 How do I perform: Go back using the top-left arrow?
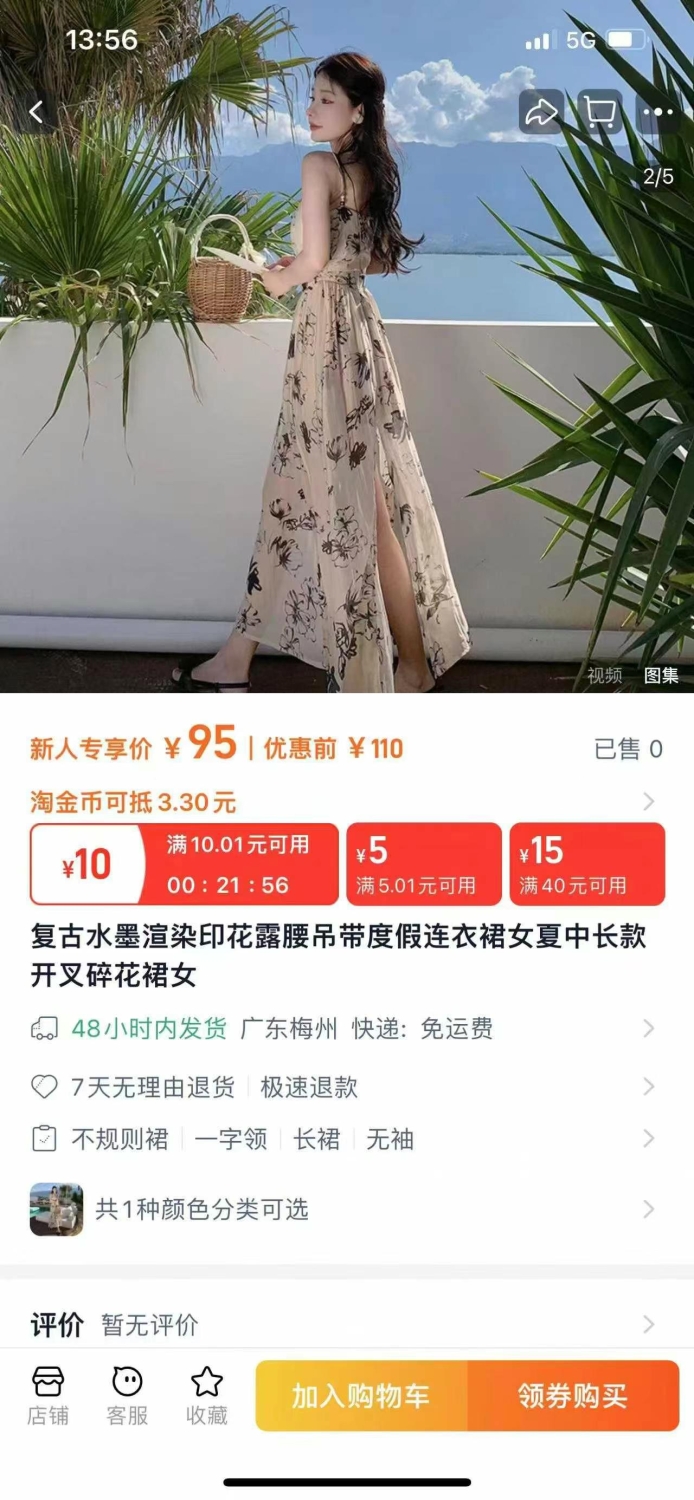[x=37, y=112]
